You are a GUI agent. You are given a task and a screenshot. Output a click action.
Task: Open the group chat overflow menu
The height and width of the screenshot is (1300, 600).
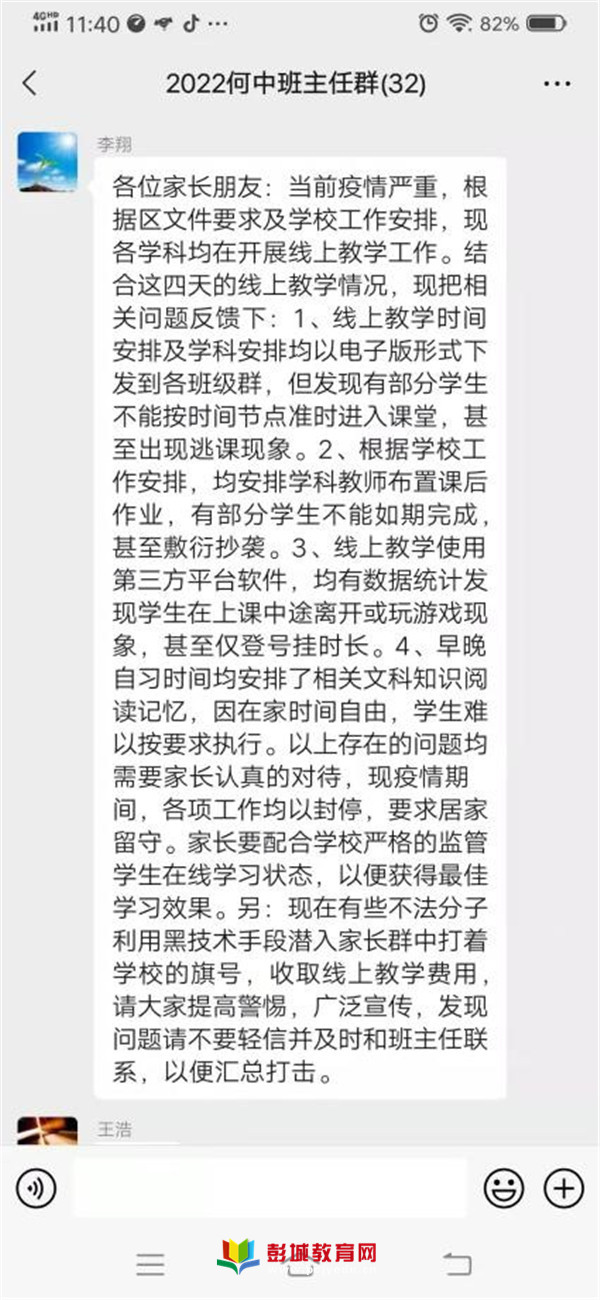click(557, 85)
